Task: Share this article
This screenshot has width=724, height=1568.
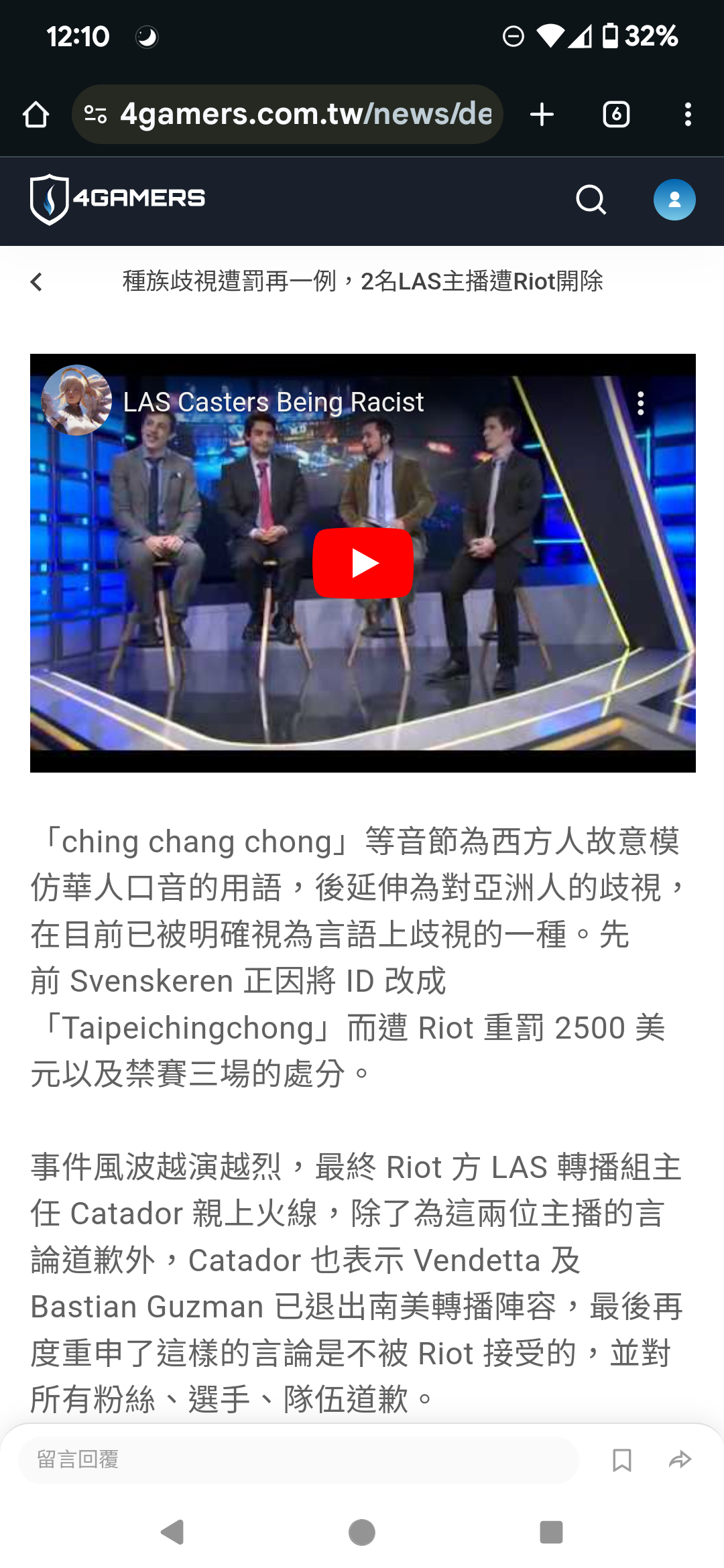Action: [680, 1459]
